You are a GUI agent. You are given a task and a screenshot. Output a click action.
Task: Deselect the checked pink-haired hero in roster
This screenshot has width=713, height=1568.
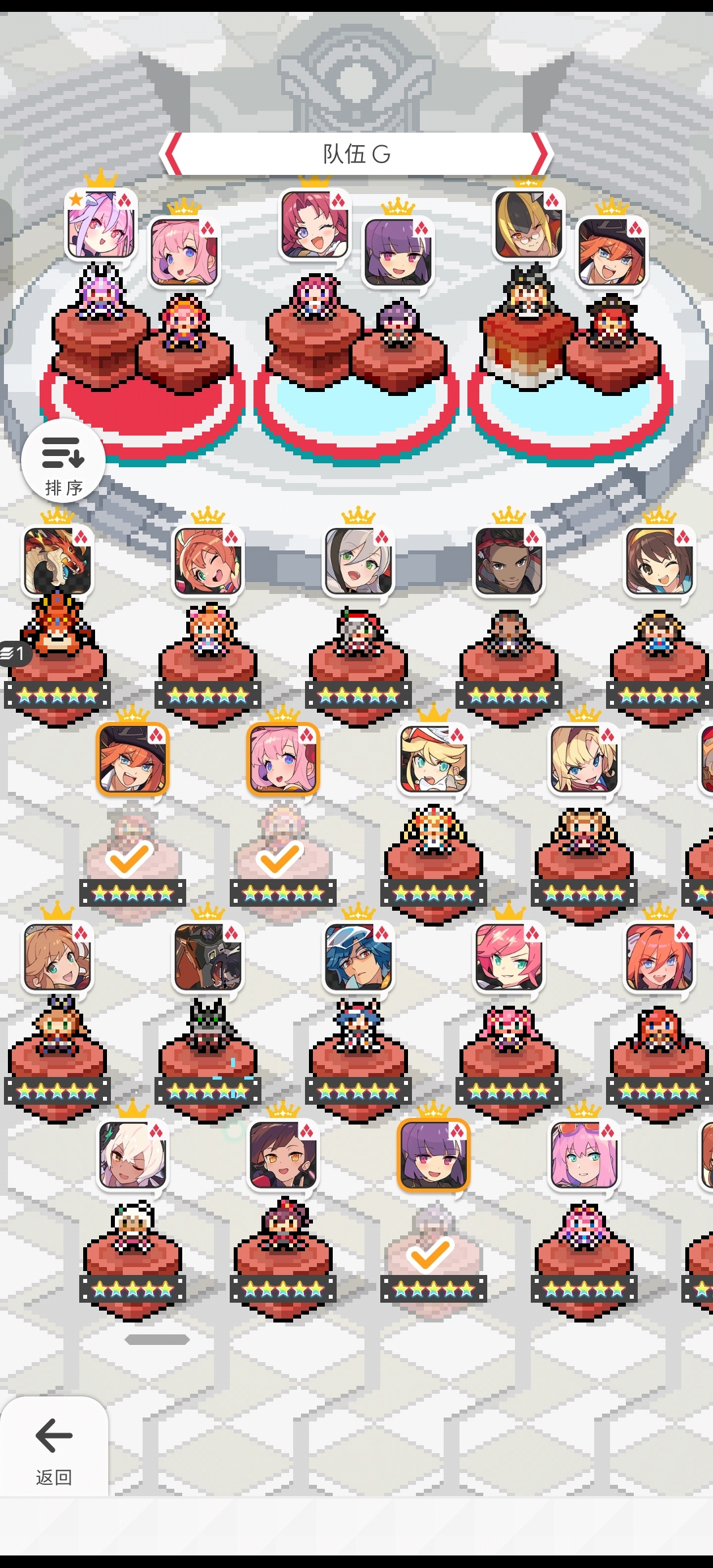tap(283, 759)
